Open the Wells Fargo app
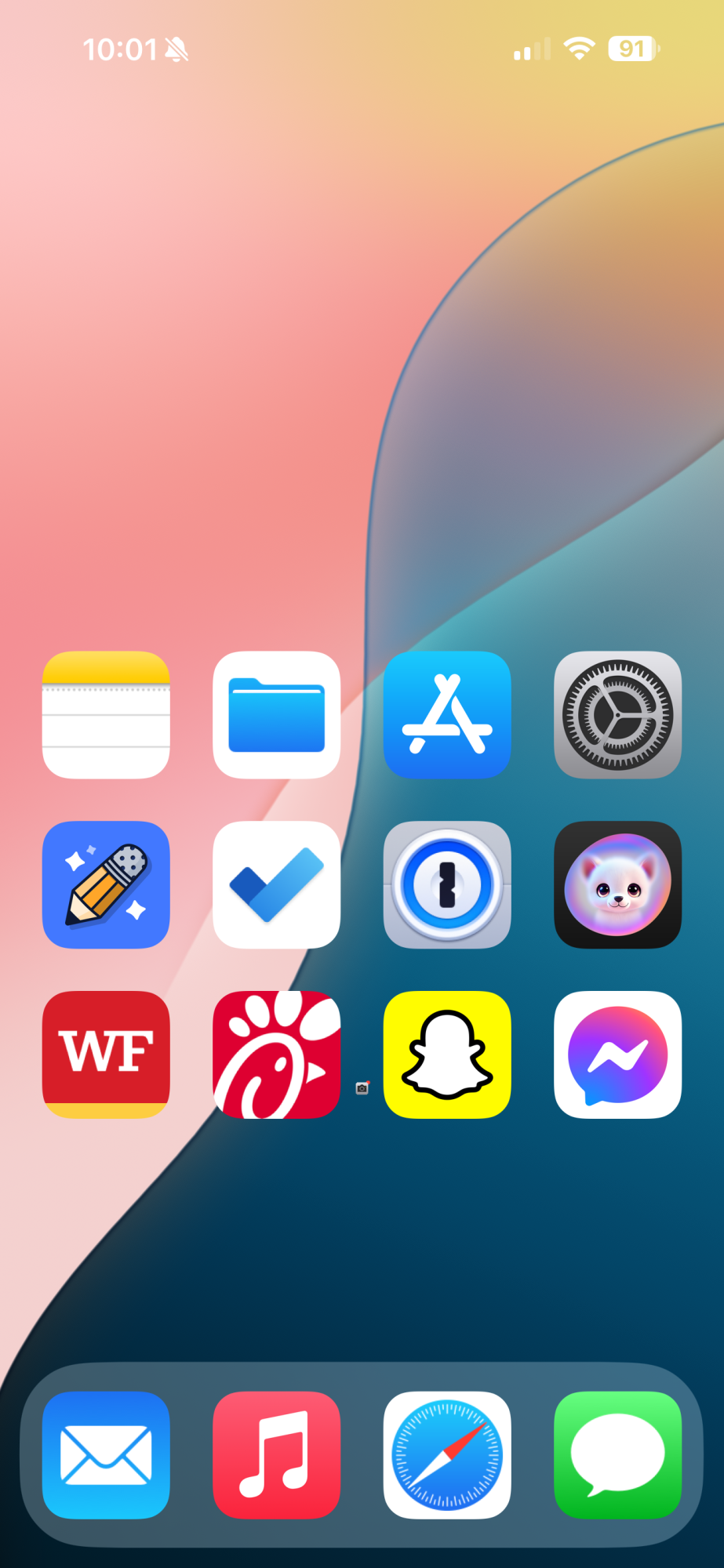The height and width of the screenshot is (1568, 724). click(x=106, y=1054)
